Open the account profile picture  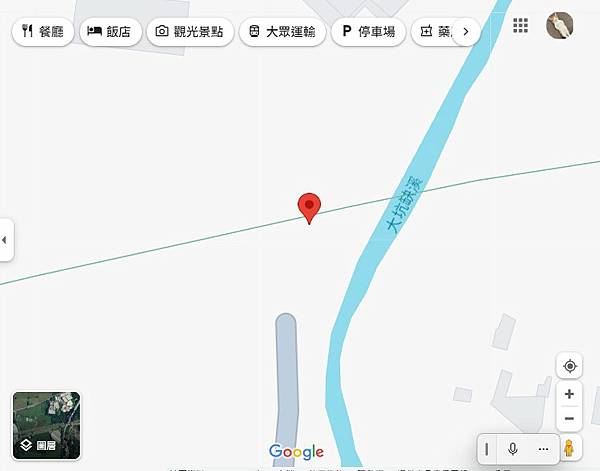point(560,26)
